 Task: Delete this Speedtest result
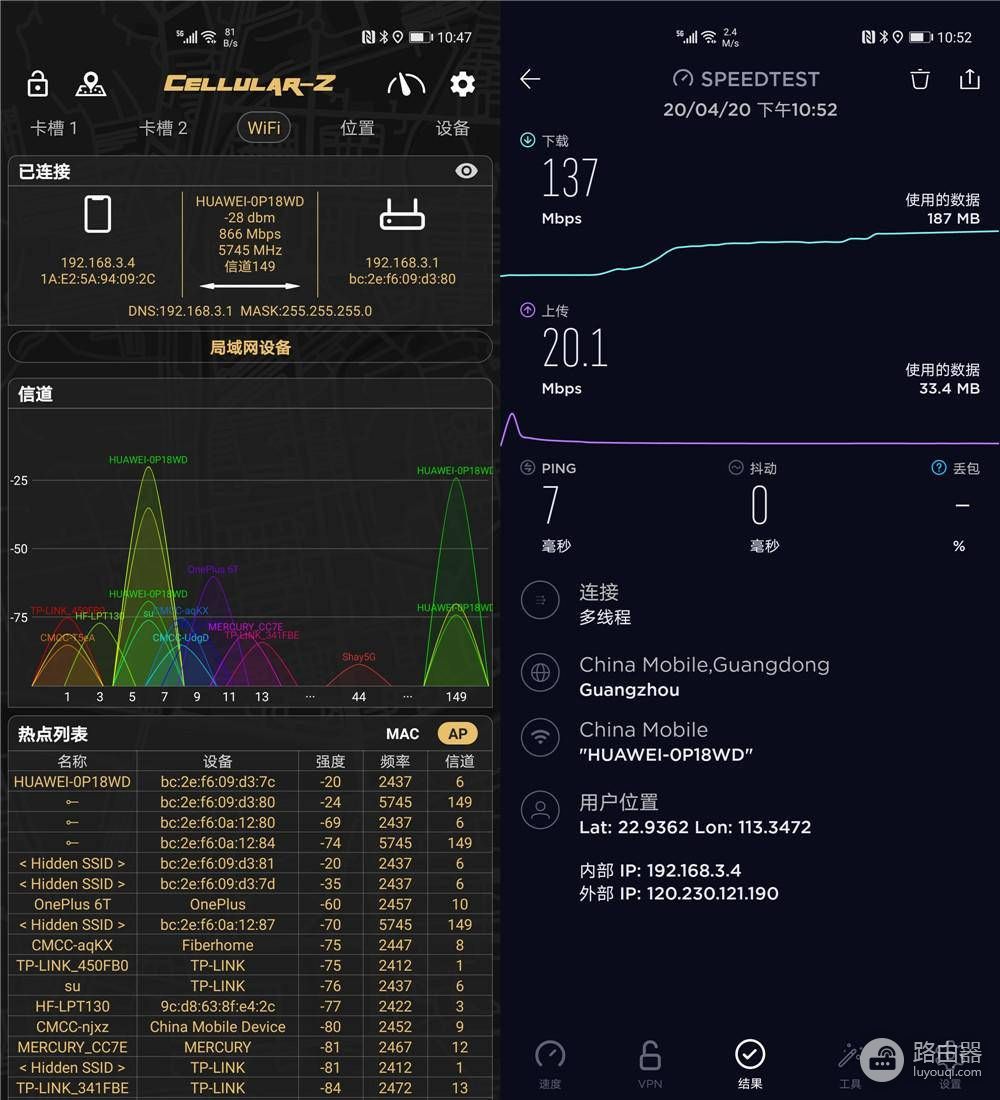click(920, 79)
